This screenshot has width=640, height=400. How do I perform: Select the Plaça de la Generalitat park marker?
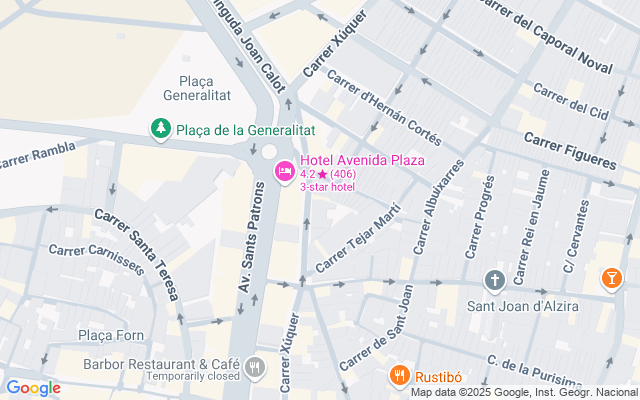[x=160, y=129]
